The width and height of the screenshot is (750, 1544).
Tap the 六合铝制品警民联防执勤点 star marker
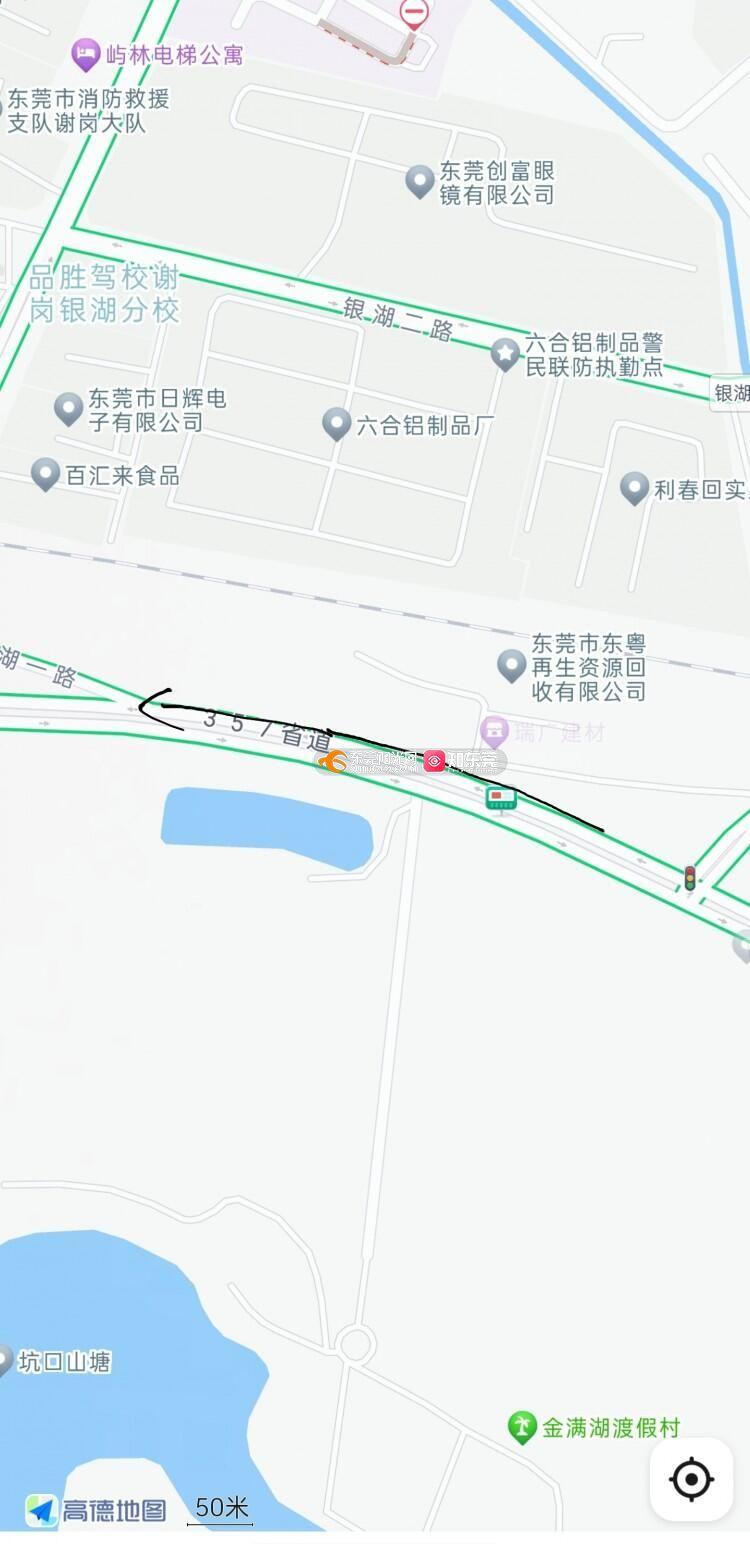point(505,354)
